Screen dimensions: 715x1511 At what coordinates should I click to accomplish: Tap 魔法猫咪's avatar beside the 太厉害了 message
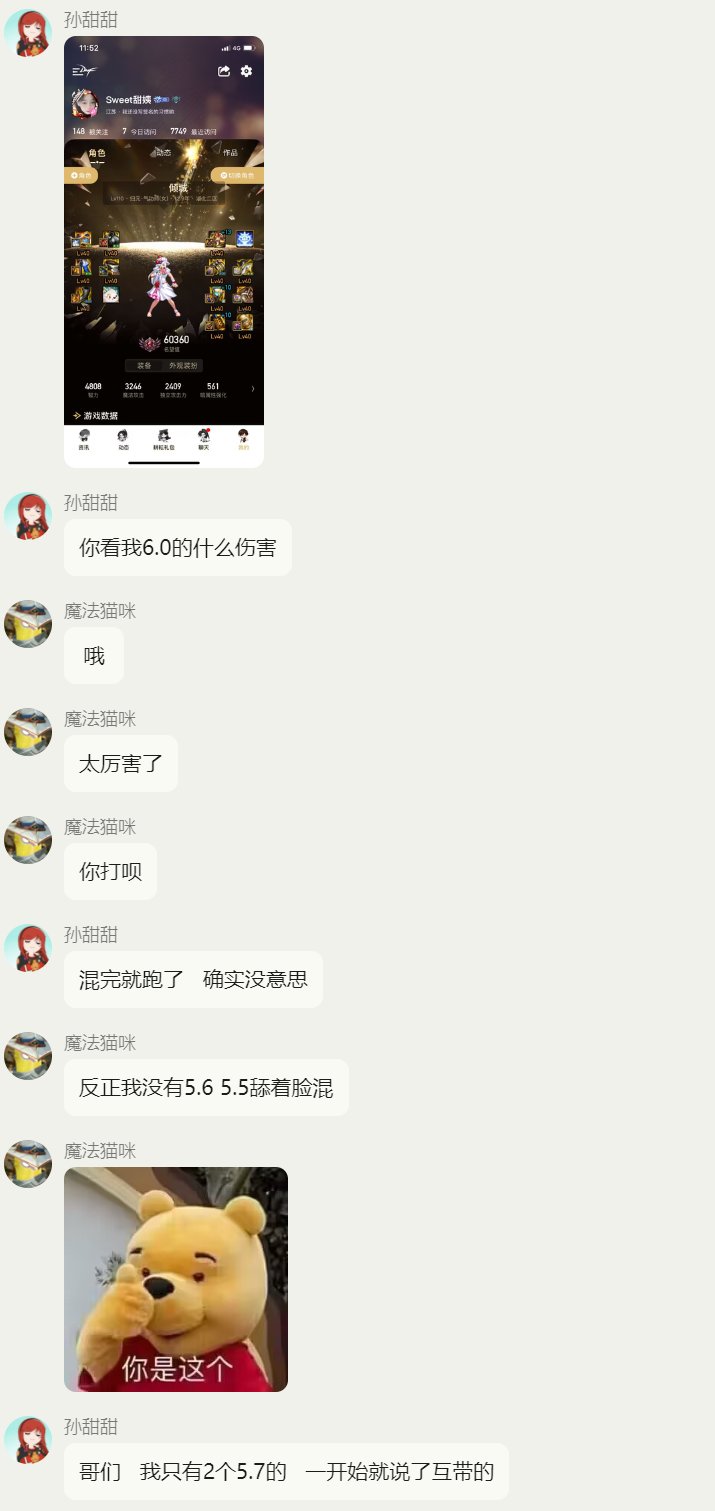[x=28, y=732]
